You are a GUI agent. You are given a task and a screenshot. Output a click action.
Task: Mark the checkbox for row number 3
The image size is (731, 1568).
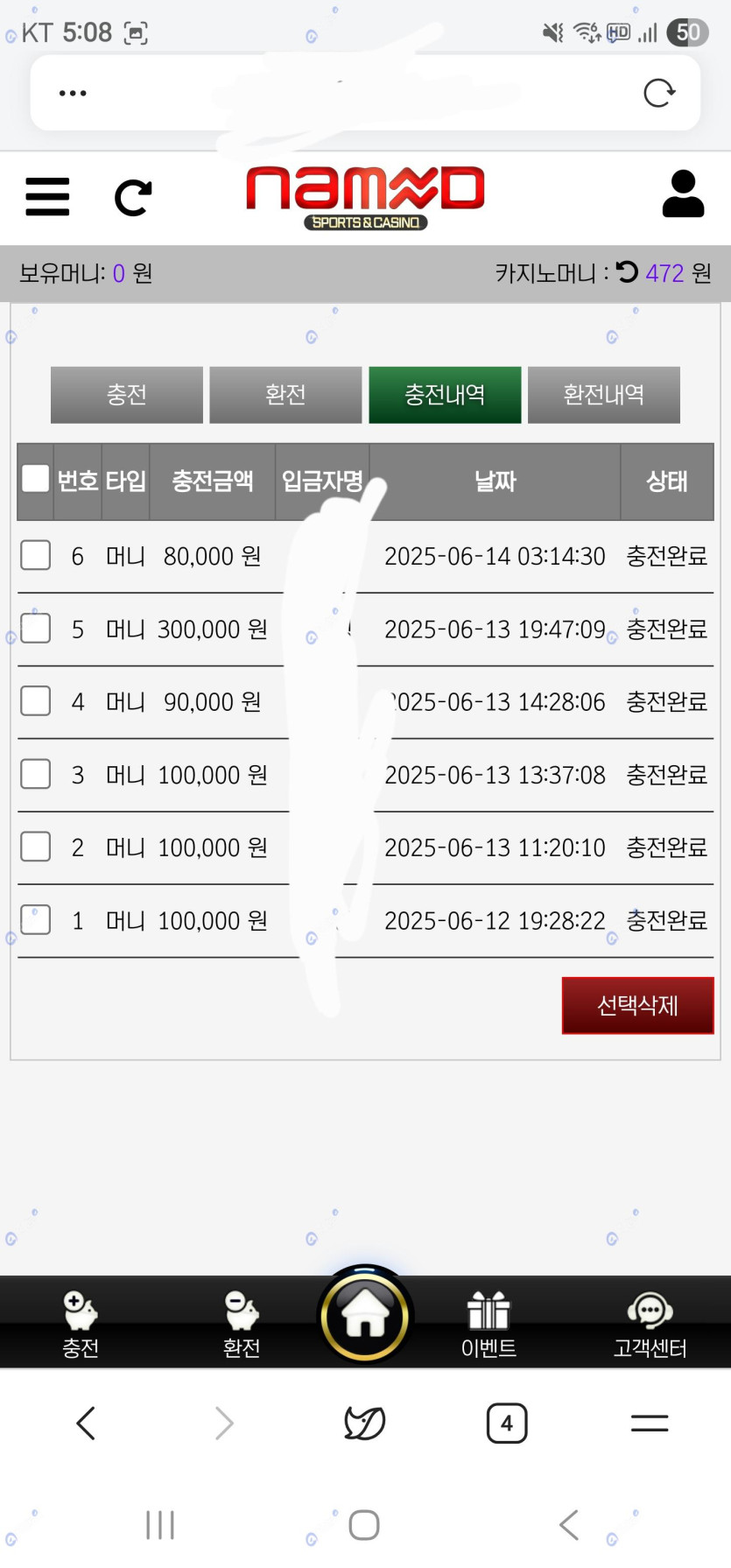tap(35, 774)
